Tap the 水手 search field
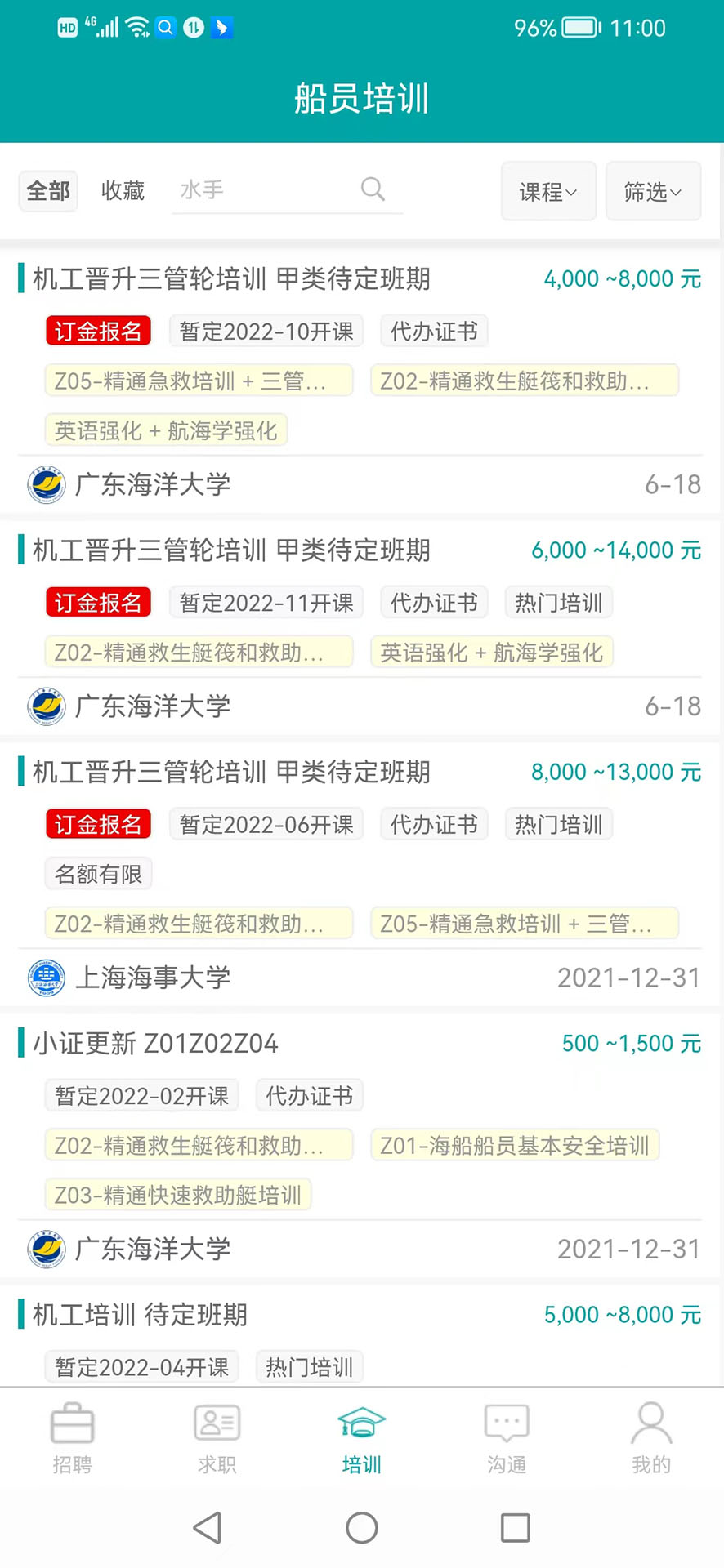 point(261,190)
